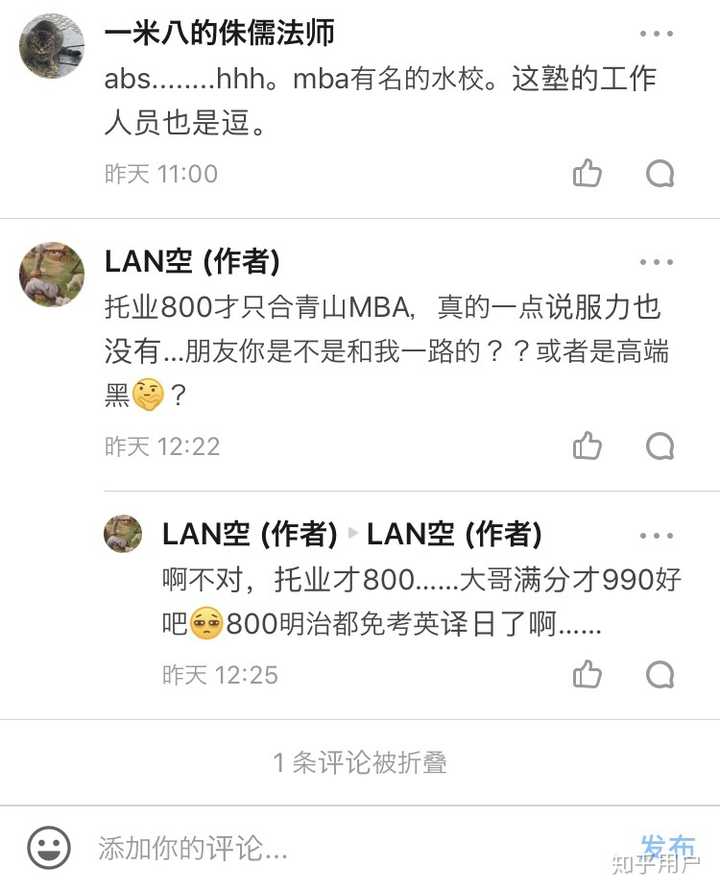The width and height of the screenshot is (720, 890).
Task: Like 一米八的侏儒法师's comment
Action: click(x=587, y=174)
